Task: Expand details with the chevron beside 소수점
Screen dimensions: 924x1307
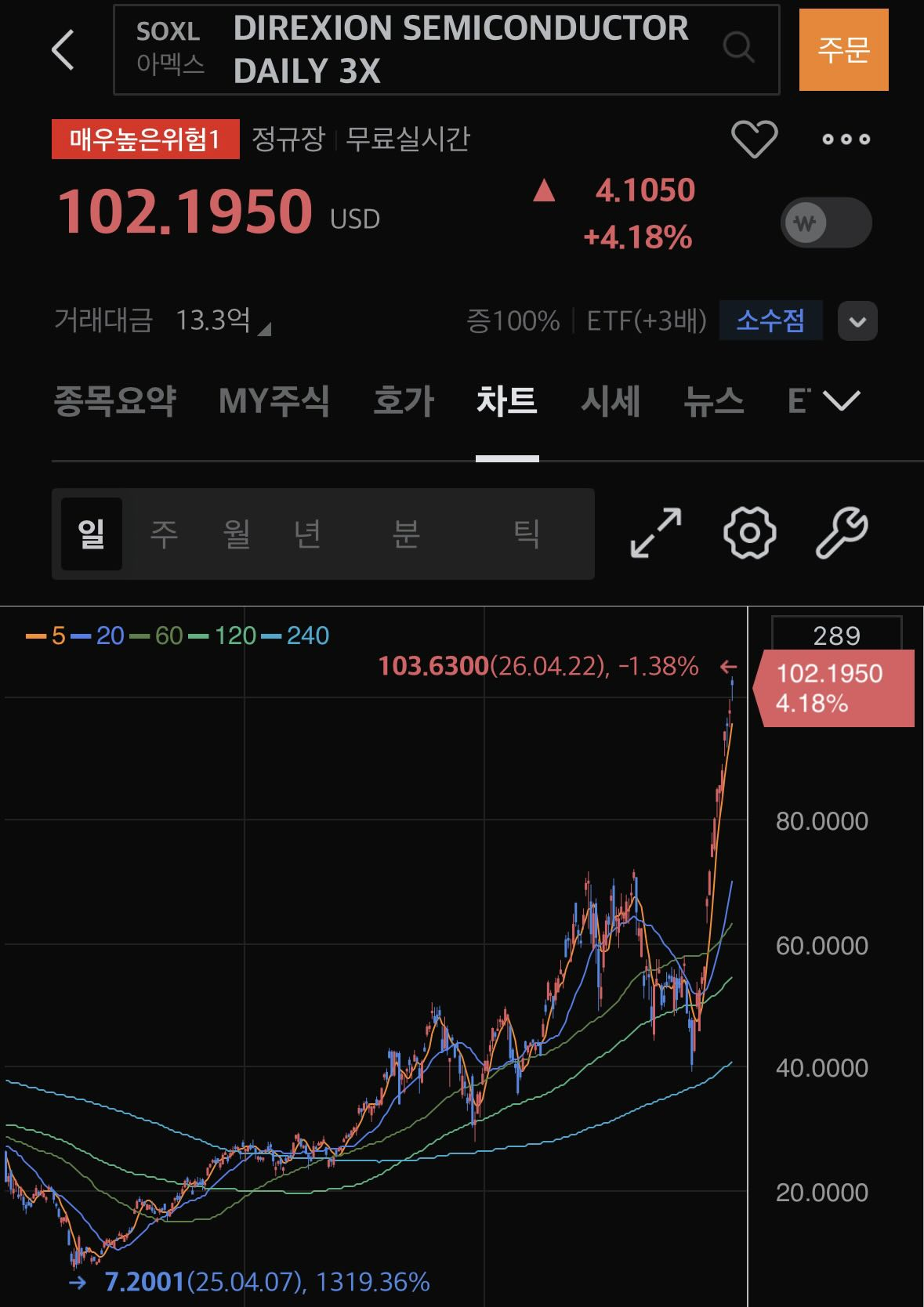Action: tap(857, 321)
